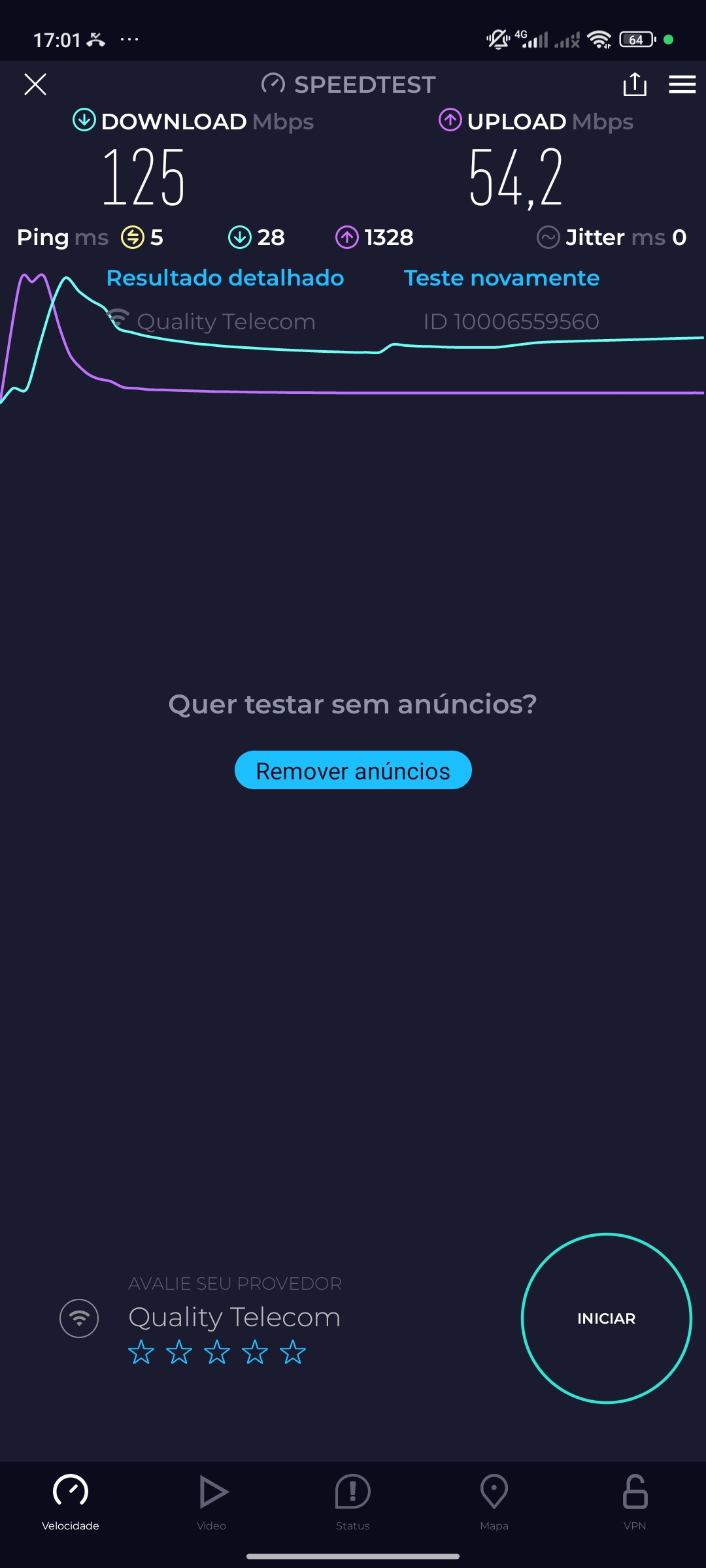Tap the Remover anúncios button
Image resolution: width=706 pixels, height=1568 pixels.
[x=353, y=770]
